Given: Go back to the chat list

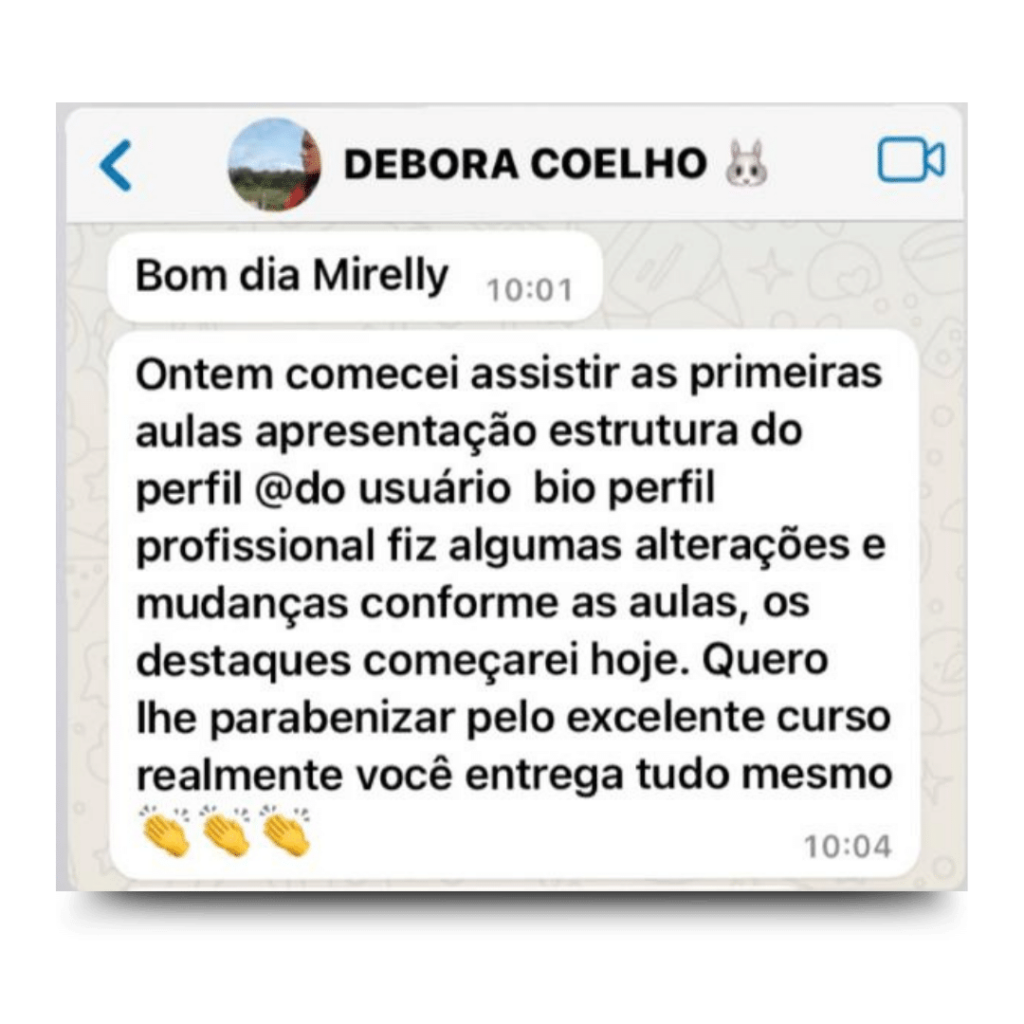Looking at the screenshot, I should click(117, 165).
